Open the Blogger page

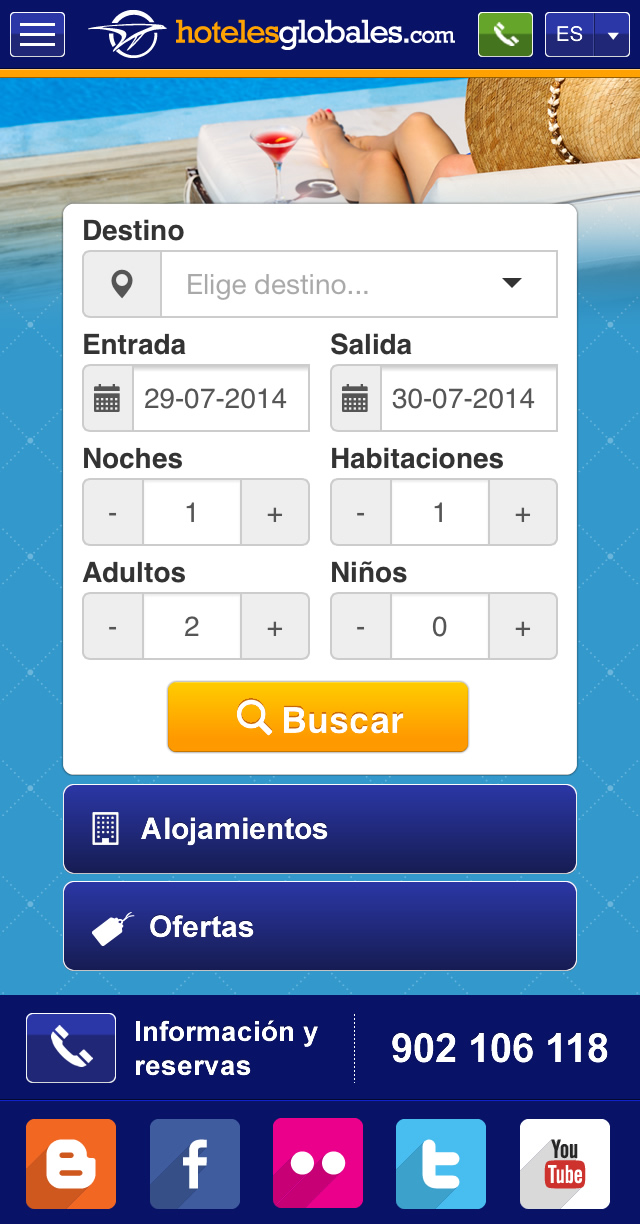coord(71,1164)
